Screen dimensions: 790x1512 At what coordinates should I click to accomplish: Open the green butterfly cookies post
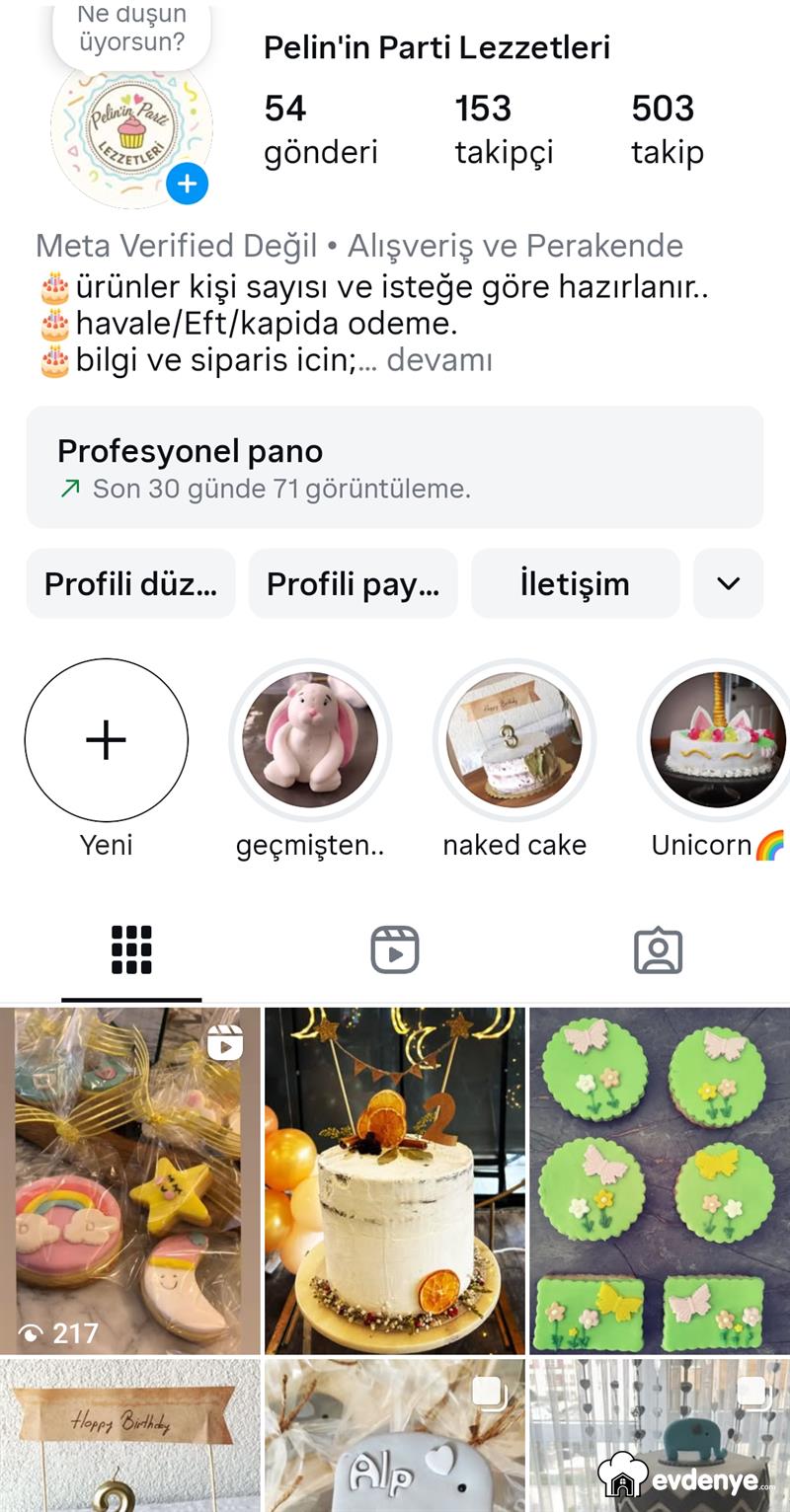[660, 1180]
